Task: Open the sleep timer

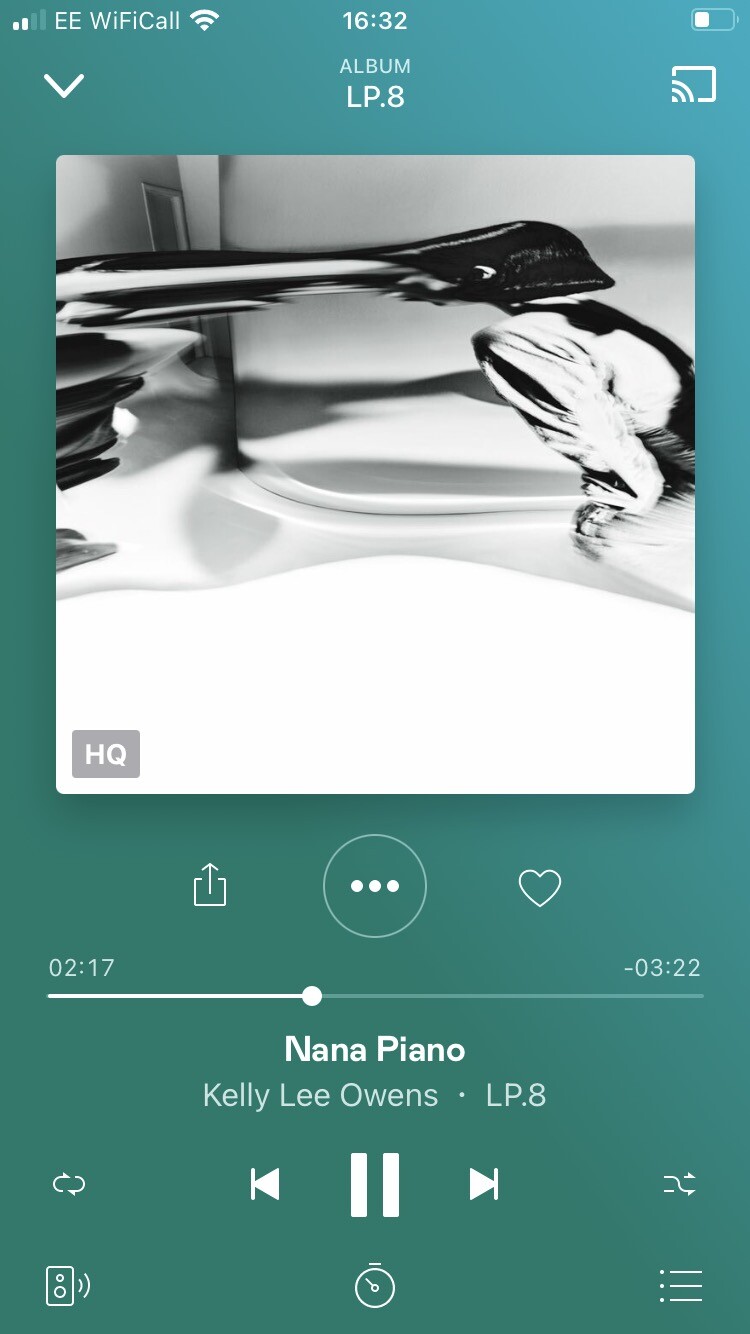Action: pos(375,1285)
